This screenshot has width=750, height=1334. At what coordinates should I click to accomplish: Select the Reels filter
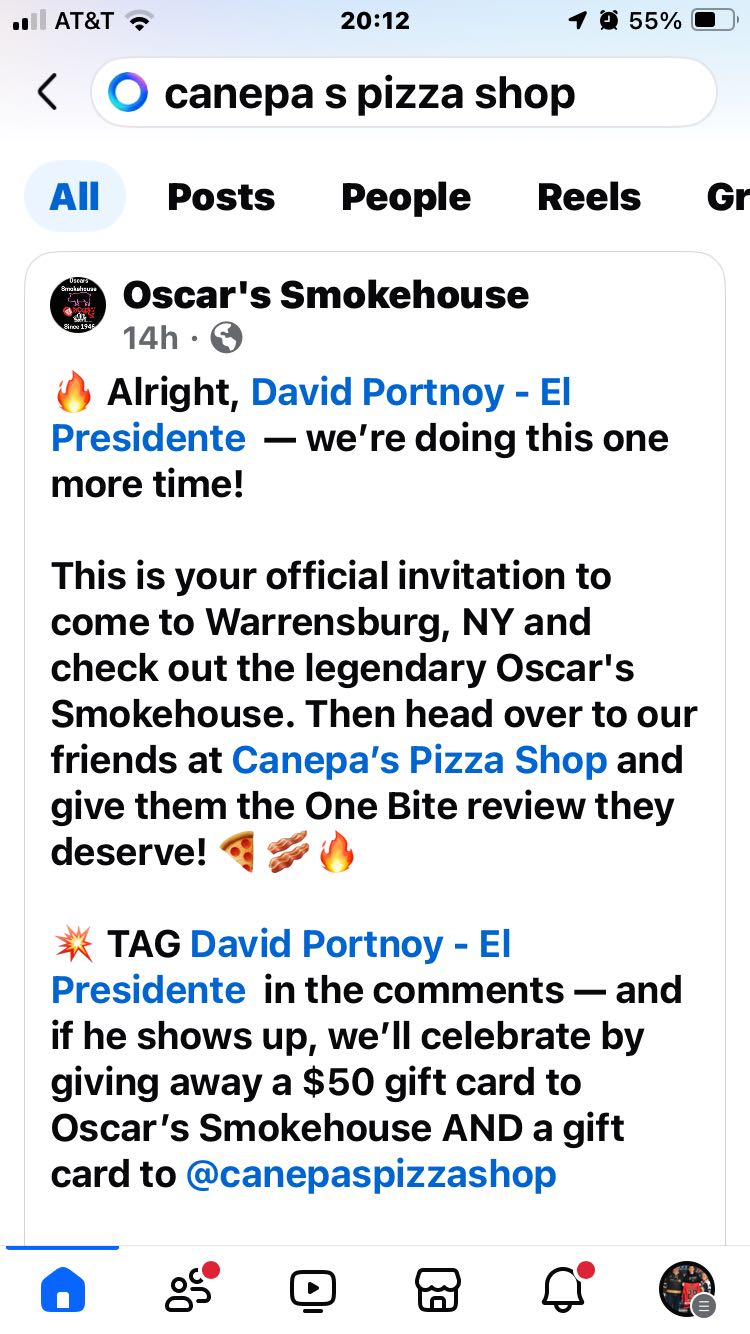588,197
